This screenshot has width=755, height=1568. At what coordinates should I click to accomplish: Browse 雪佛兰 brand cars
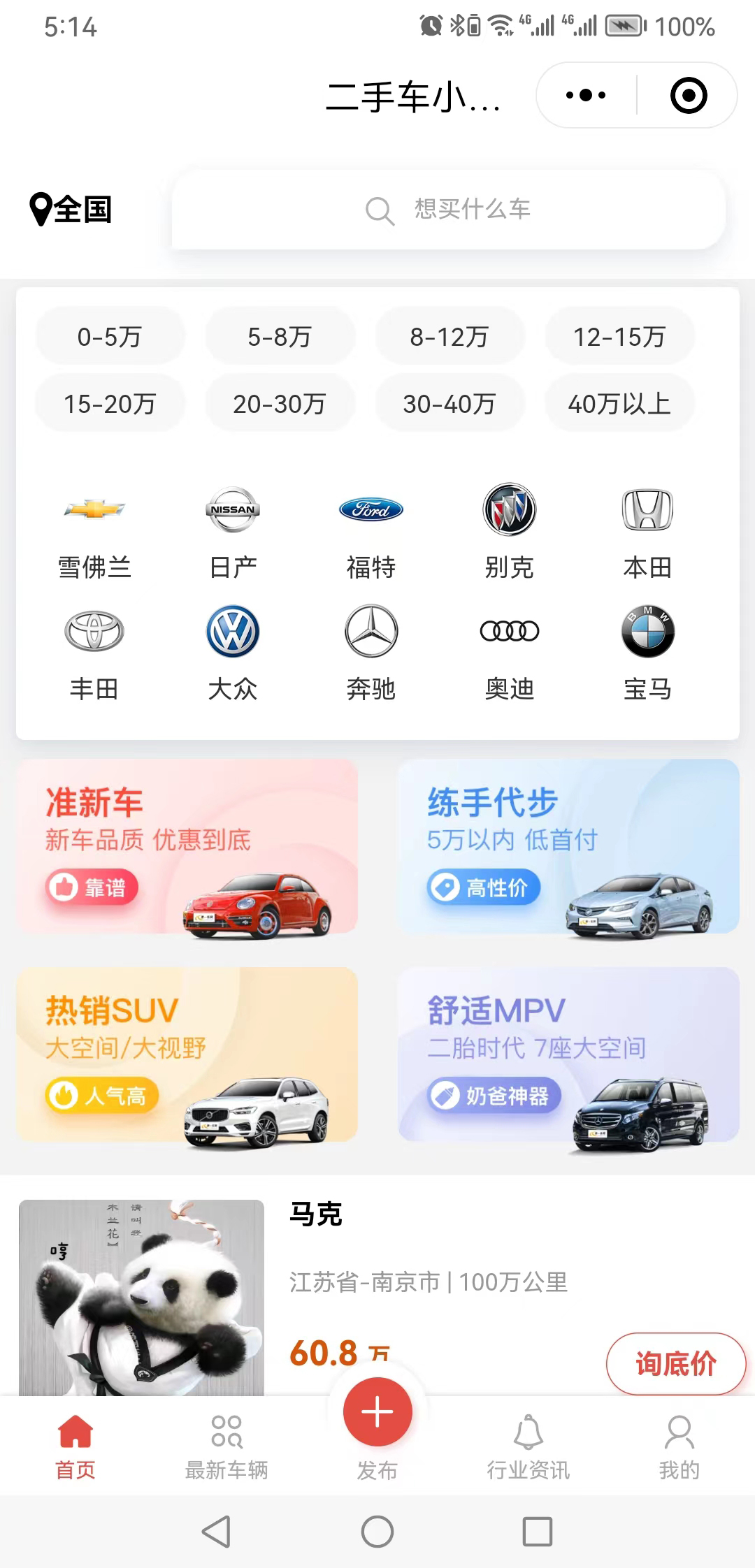[94, 532]
